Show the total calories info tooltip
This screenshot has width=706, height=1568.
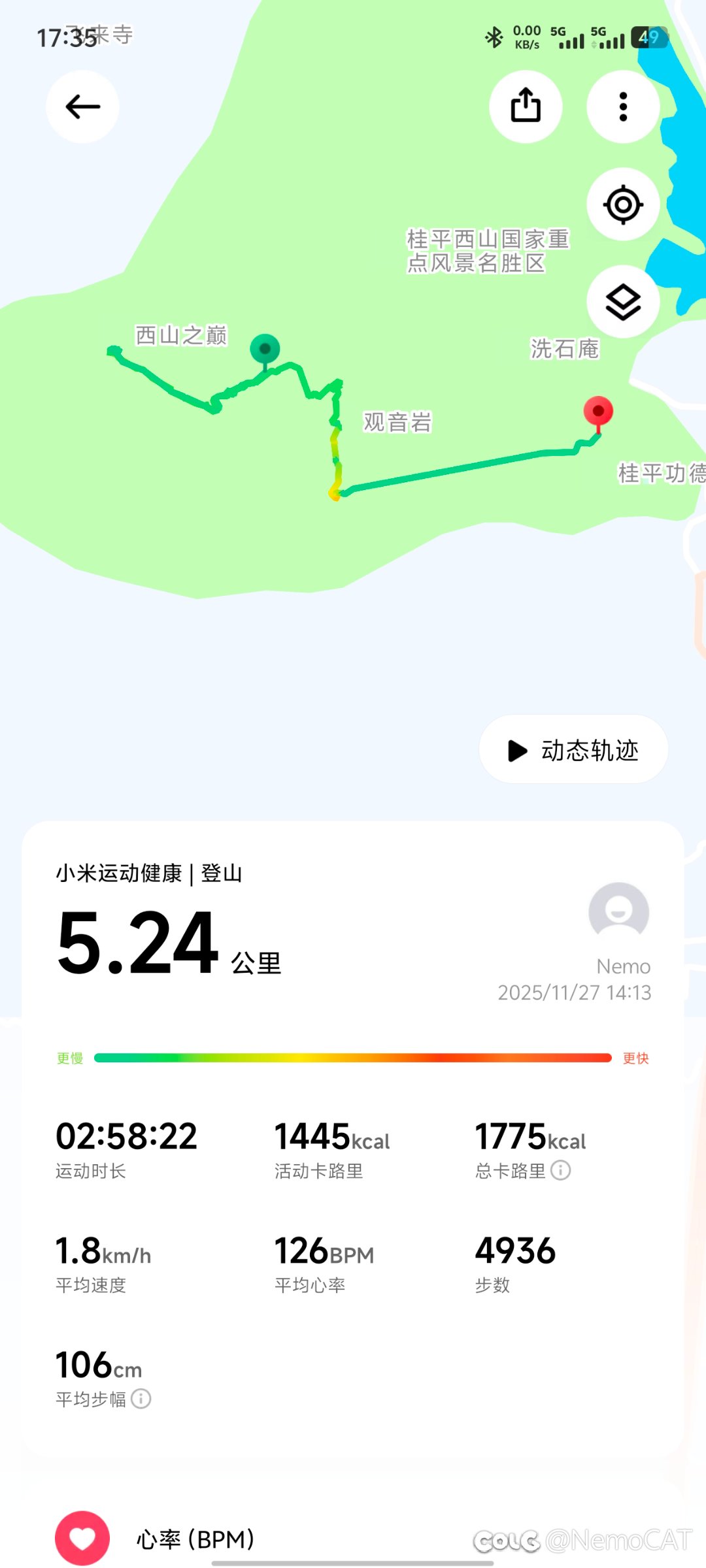561,1171
